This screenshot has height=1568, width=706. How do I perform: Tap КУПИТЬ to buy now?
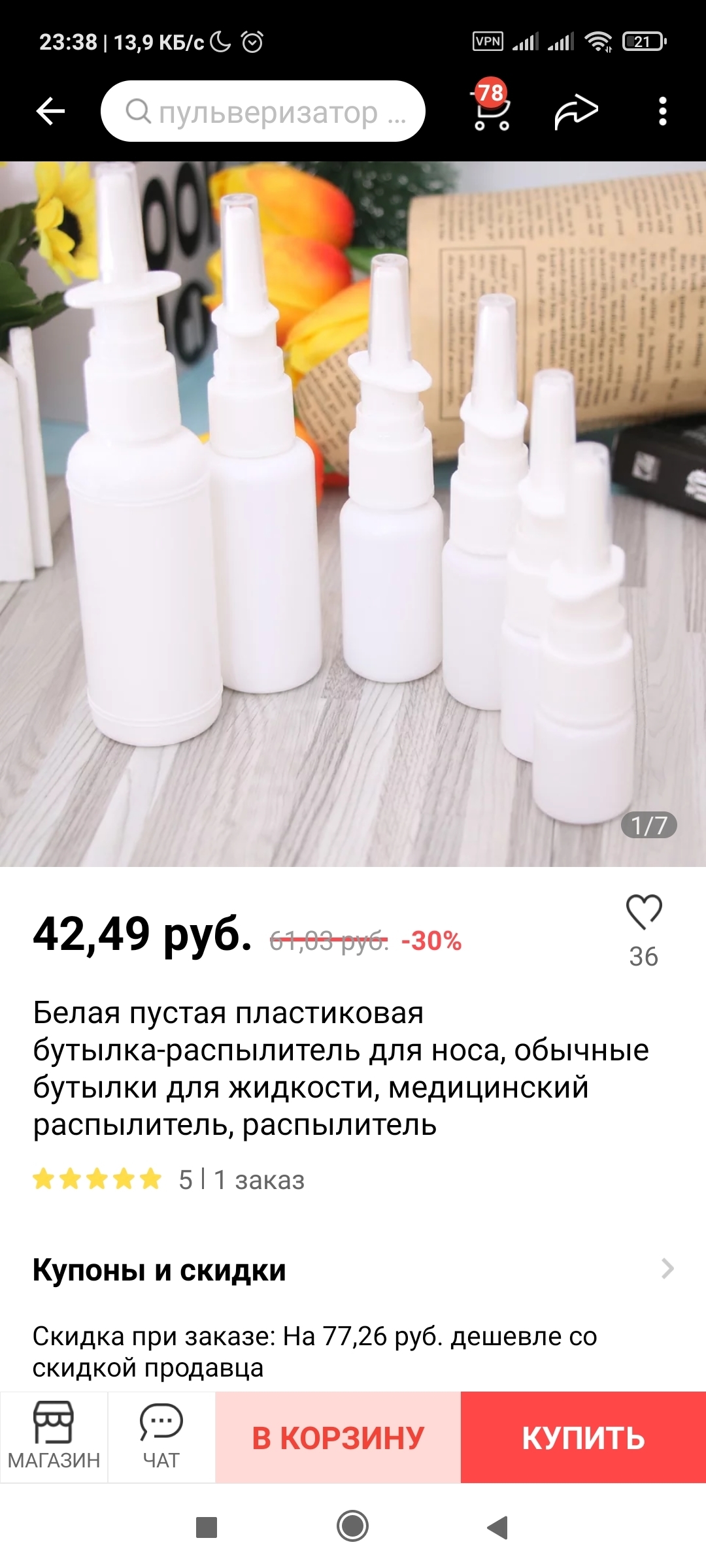pos(583,1437)
